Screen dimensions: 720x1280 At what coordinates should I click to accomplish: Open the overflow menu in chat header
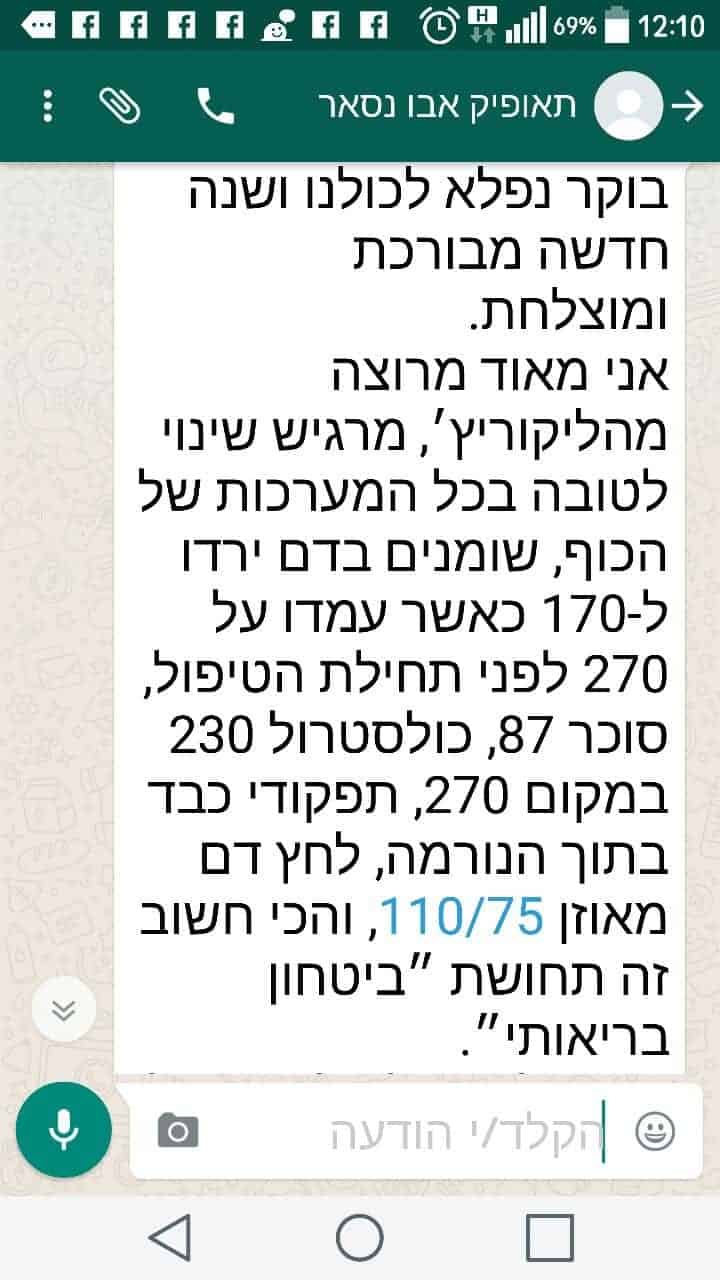point(47,106)
